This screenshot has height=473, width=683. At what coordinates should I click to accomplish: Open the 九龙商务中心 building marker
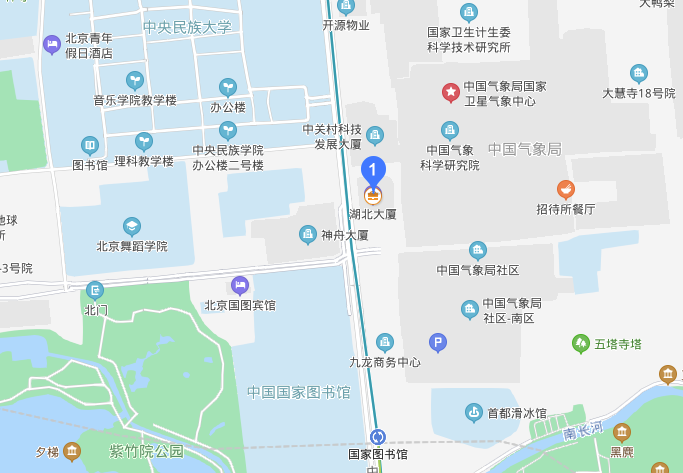pyautogui.click(x=385, y=343)
